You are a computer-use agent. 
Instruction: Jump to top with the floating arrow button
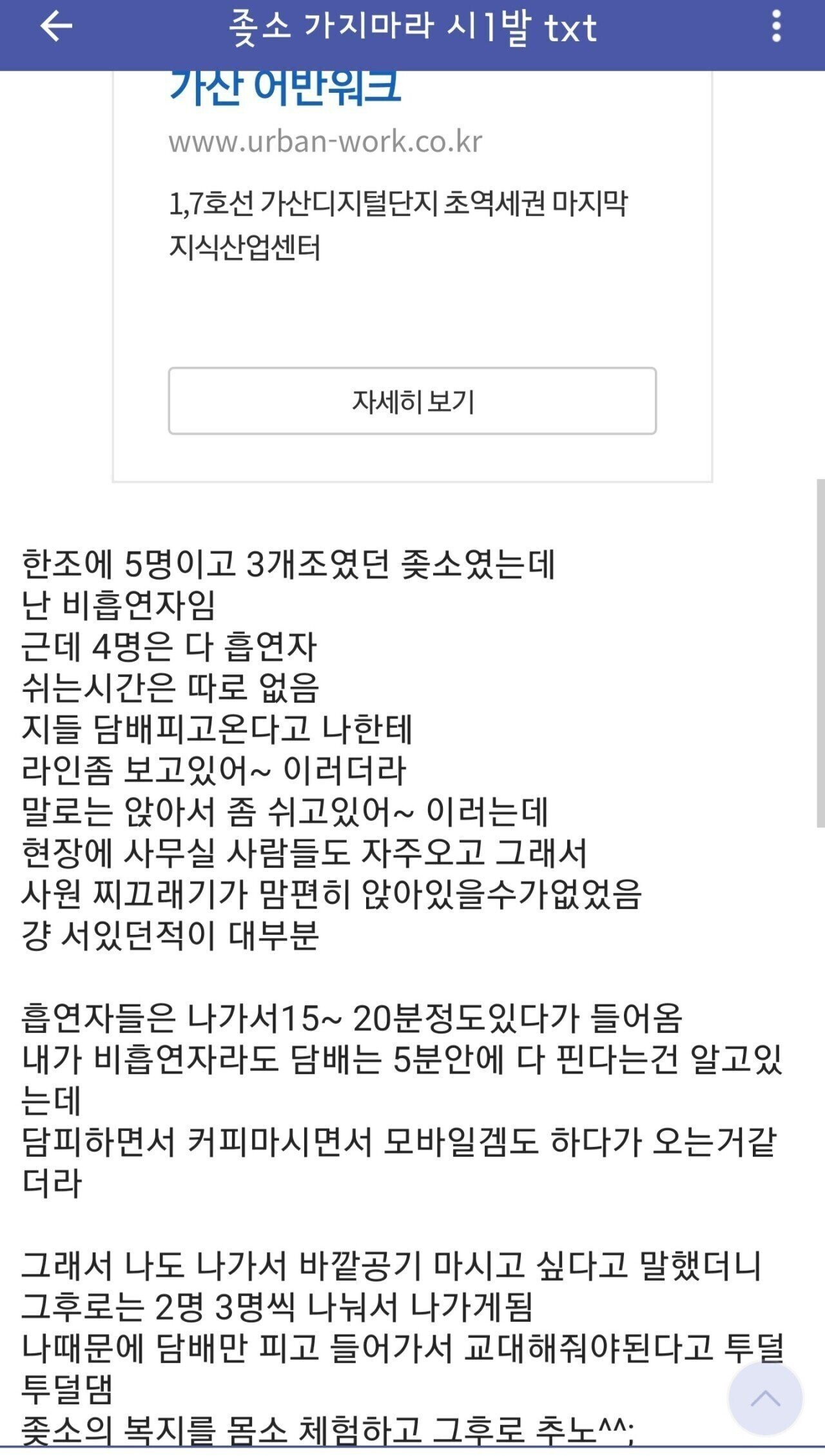pos(765,1399)
